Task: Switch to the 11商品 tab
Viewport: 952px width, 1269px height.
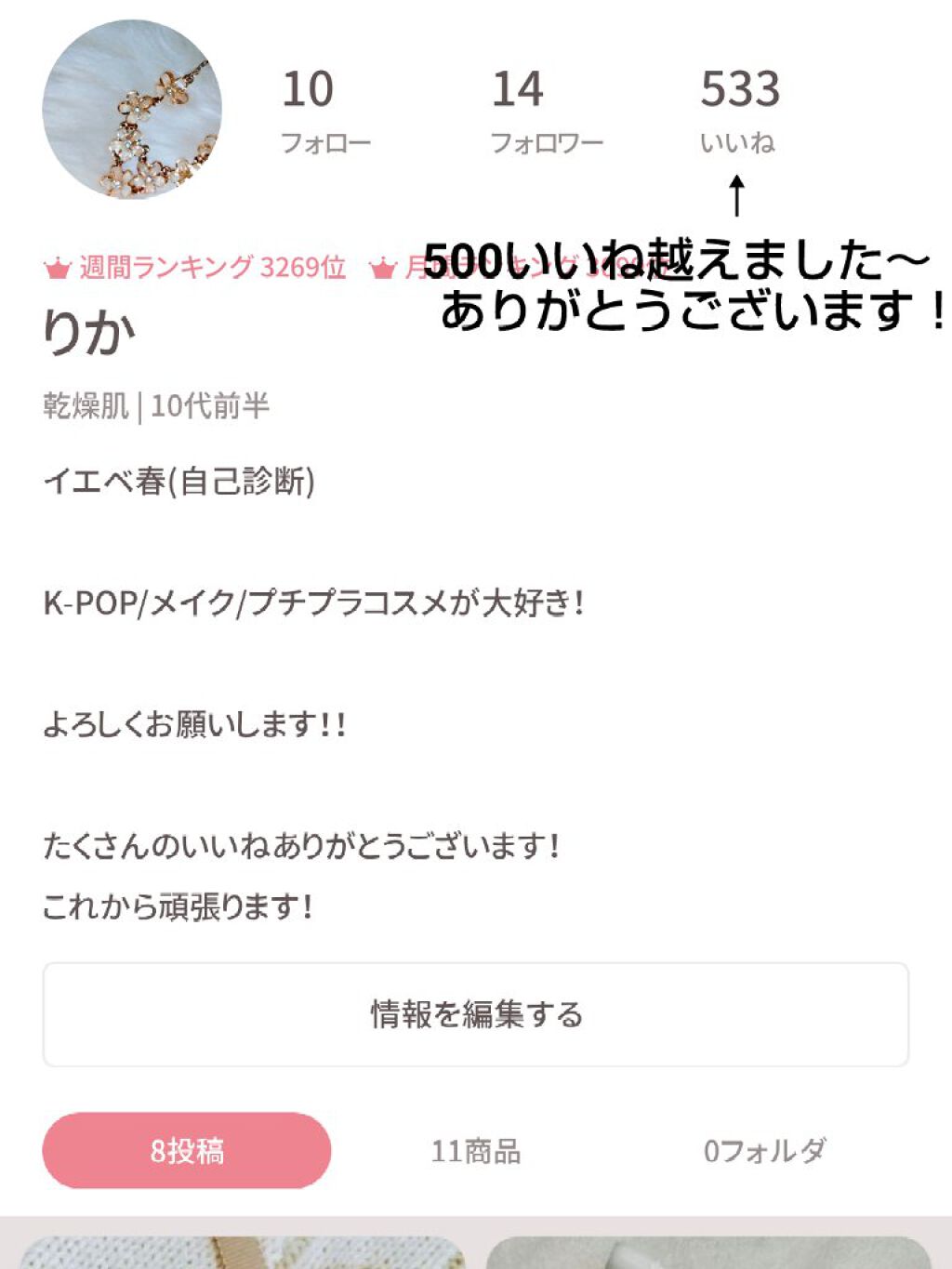Action: tap(475, 1151)
